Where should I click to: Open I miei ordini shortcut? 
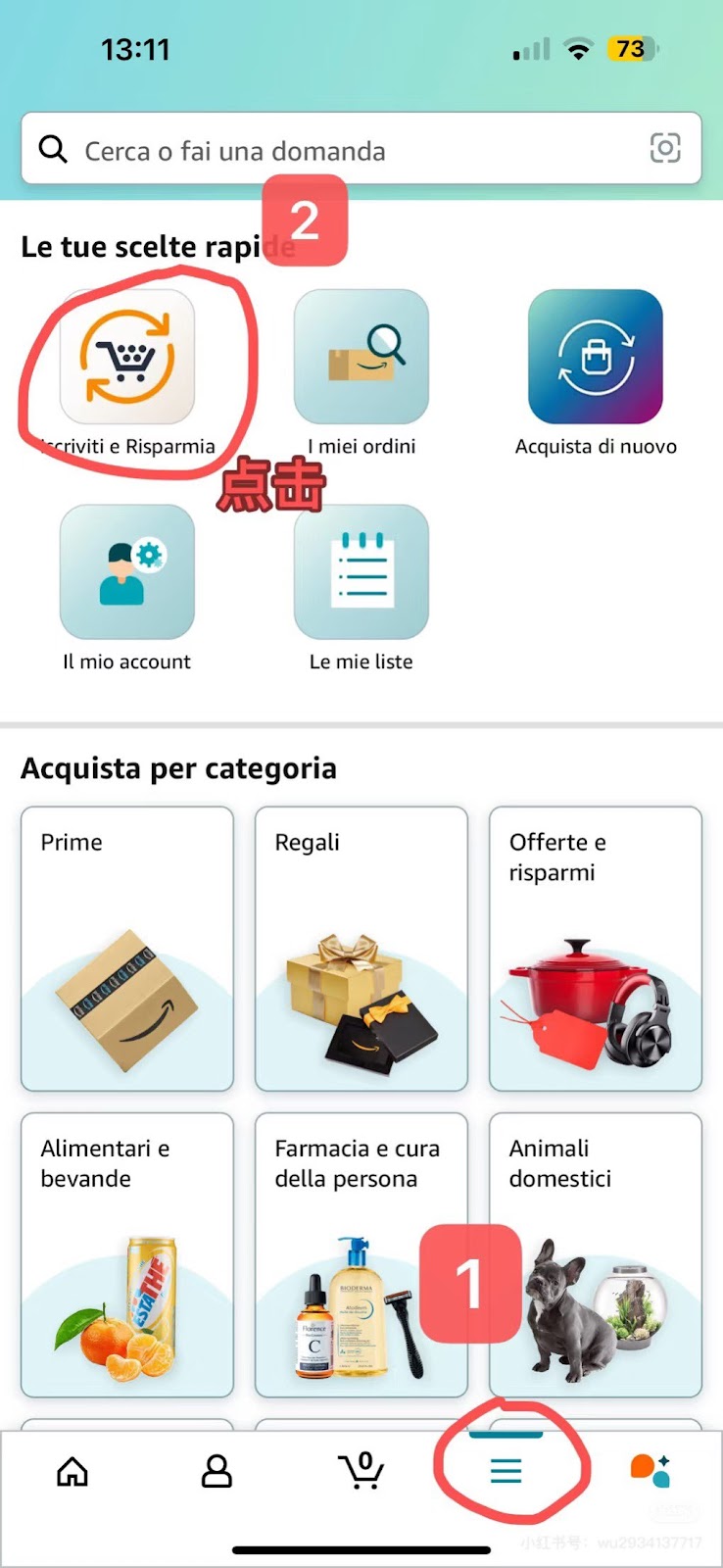(x=361, y=358)
